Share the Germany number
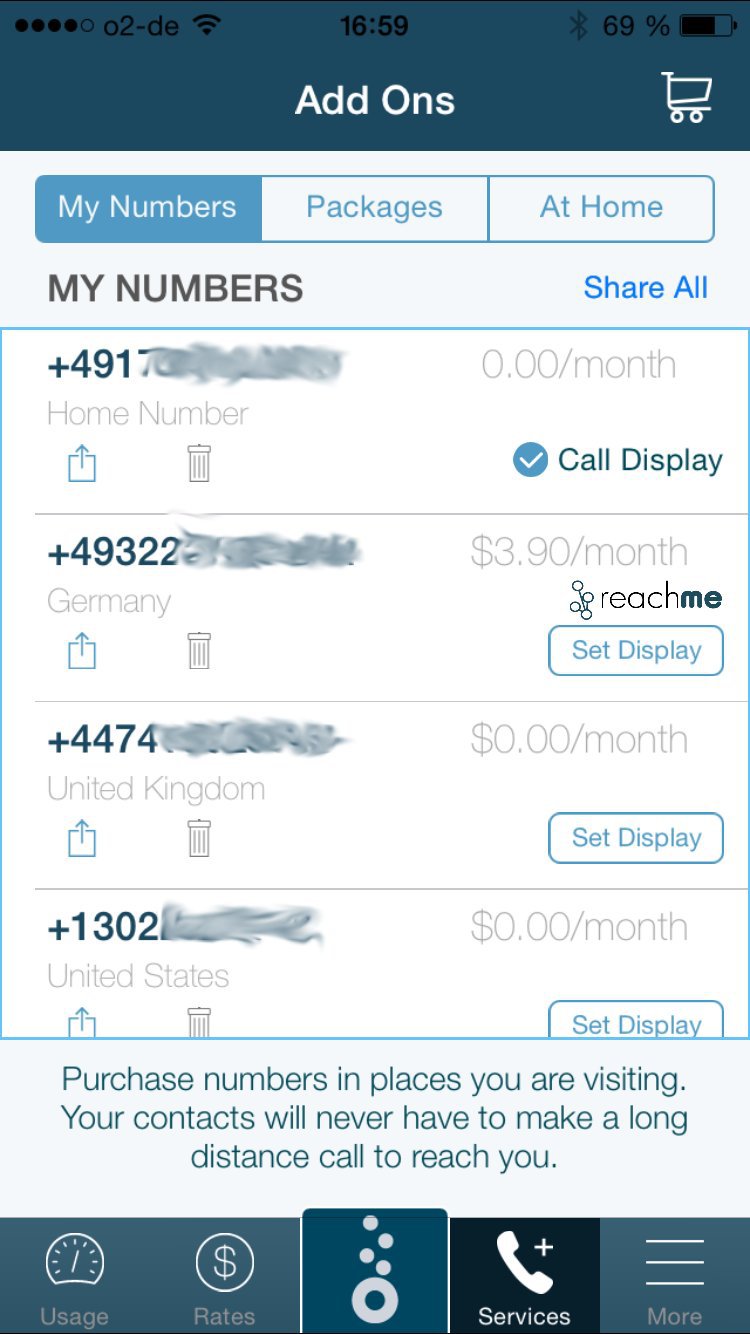Viewport: 750px width, 1334px height. point(82,651)
